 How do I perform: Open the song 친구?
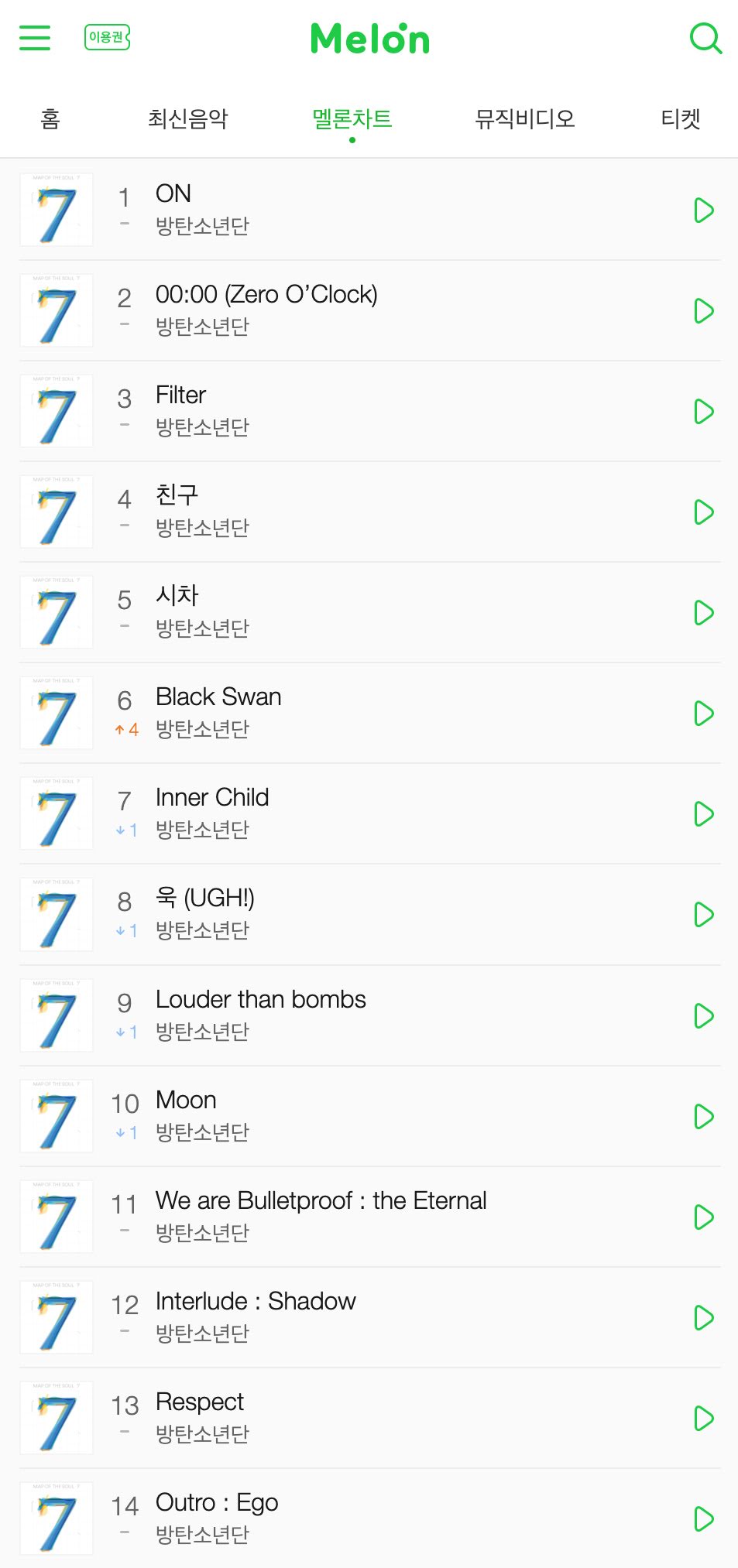[x=177, y=495]
